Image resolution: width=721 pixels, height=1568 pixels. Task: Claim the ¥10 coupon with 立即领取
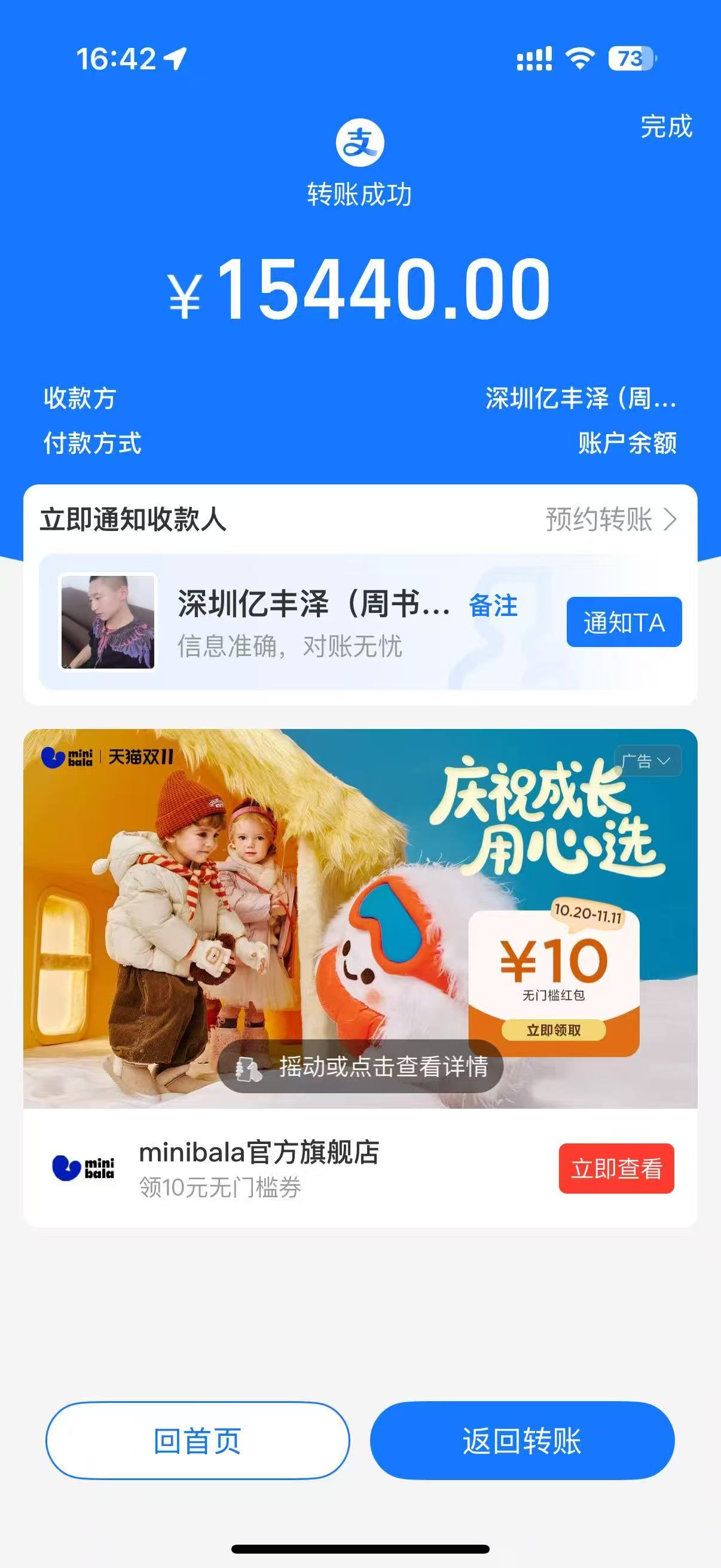coord(553,1030)
